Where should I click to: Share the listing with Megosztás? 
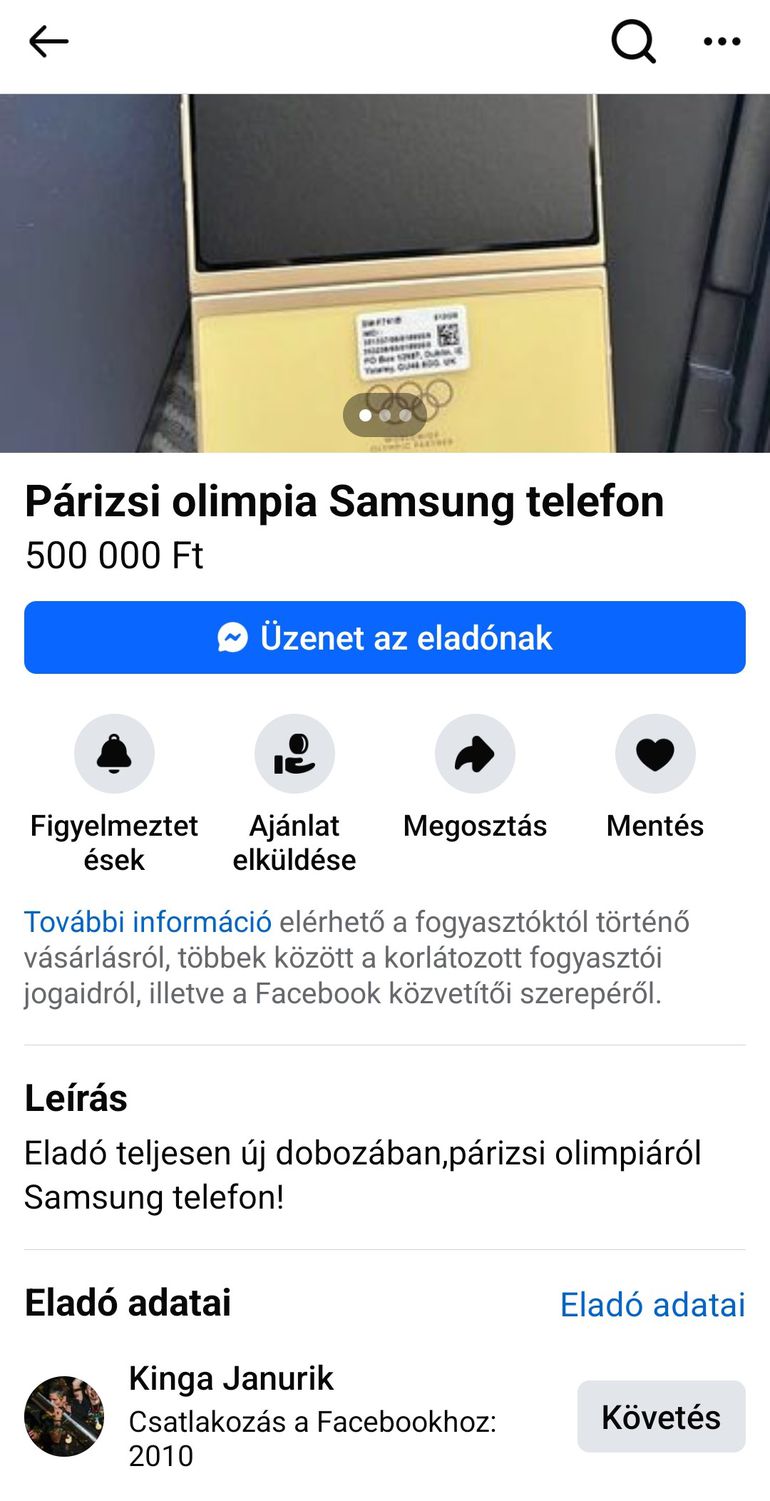pos(475,754)
